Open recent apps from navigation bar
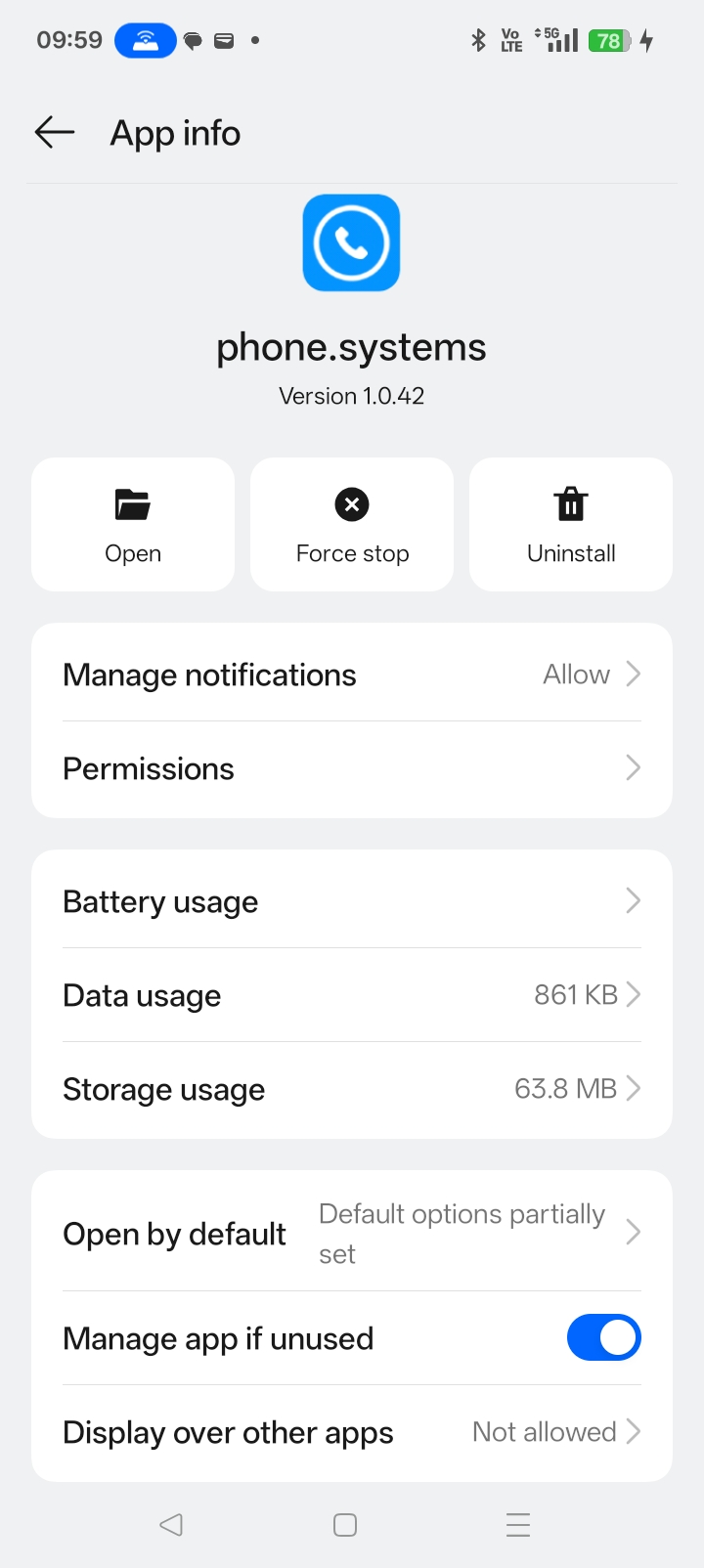Image resolution: width=704 pixels, height=1568 pixels. coord(518,1525)
